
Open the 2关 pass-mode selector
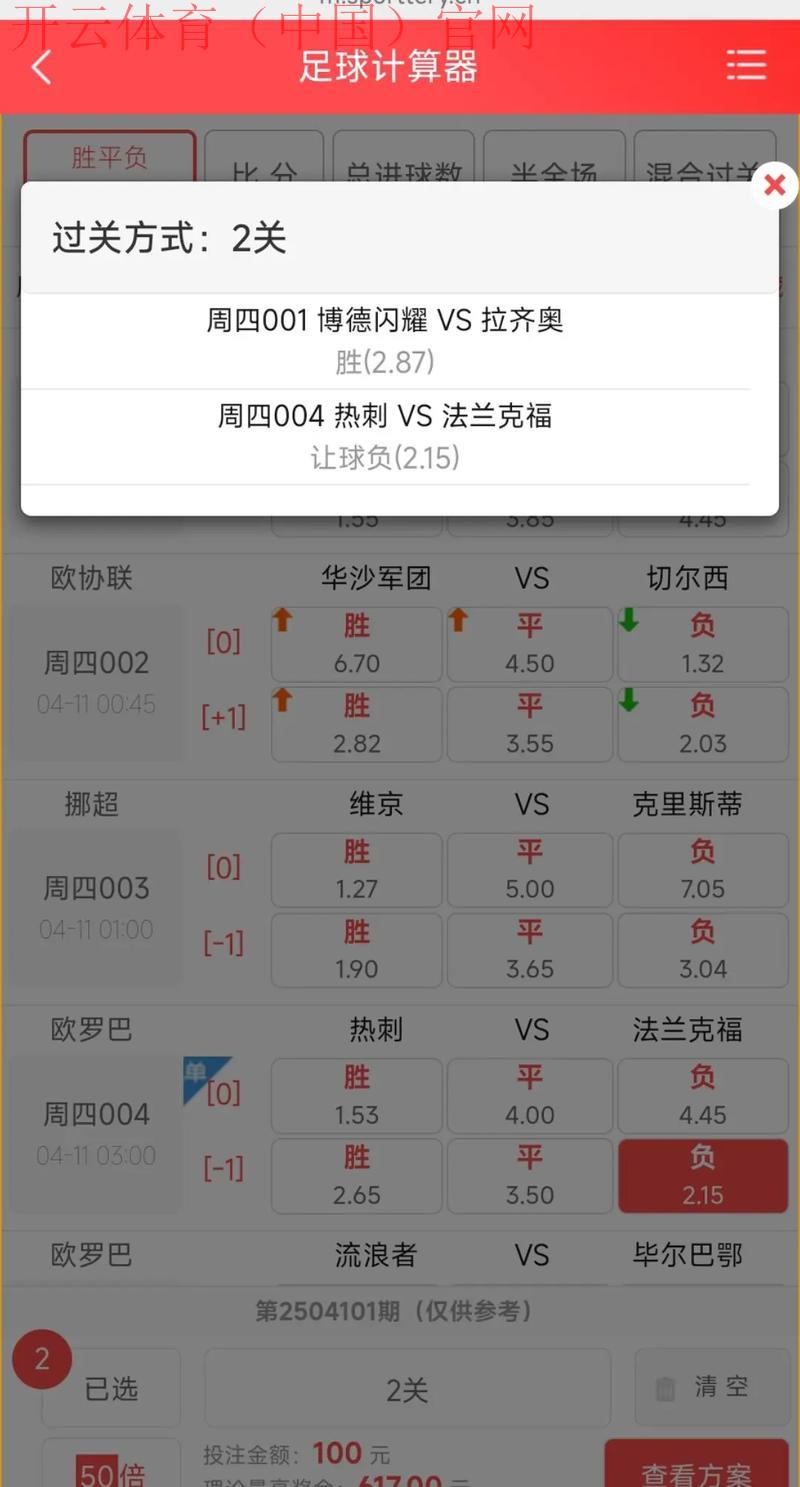(407, 1387)
